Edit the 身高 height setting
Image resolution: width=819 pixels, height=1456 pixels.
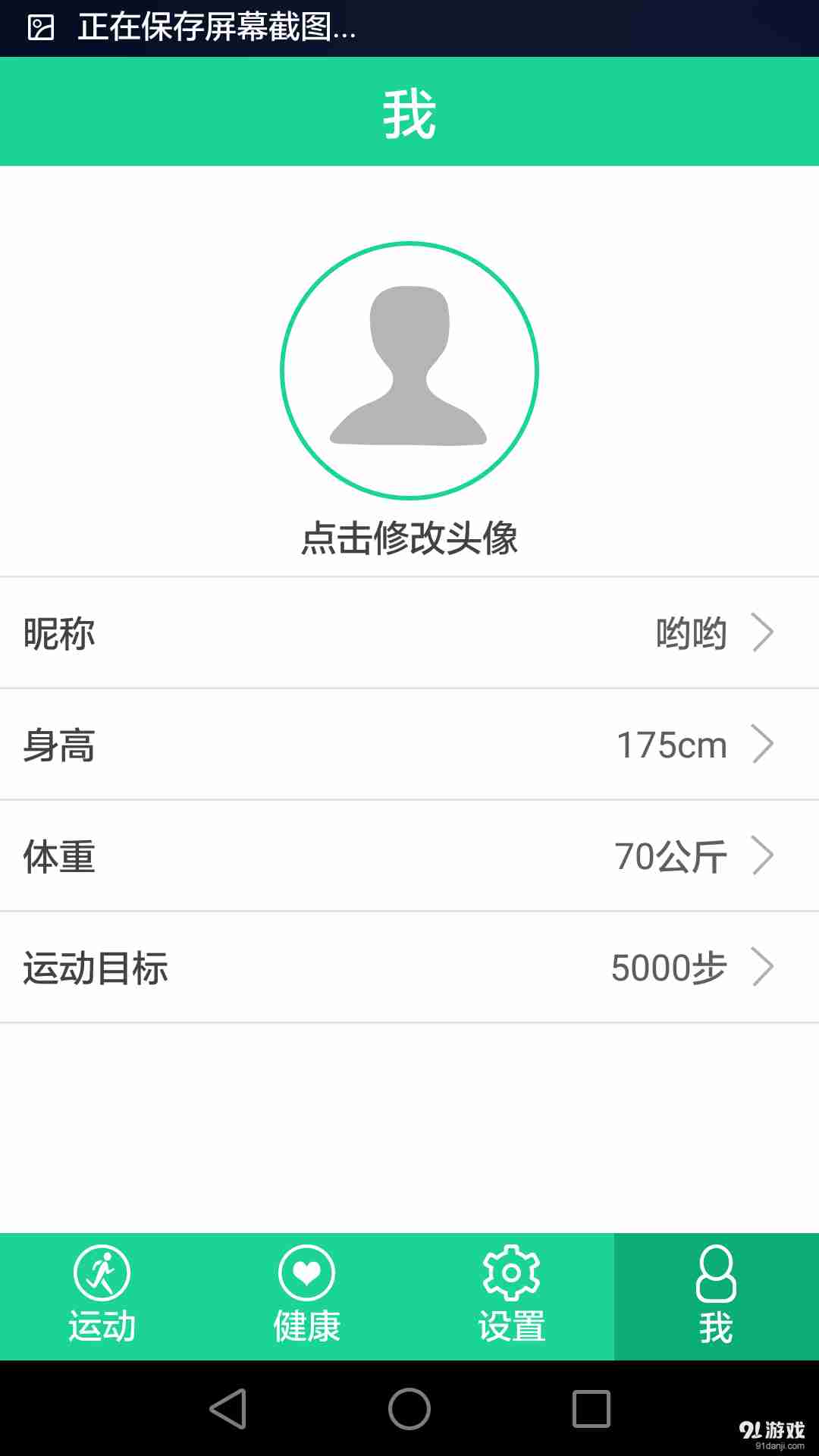coord(409,744)
